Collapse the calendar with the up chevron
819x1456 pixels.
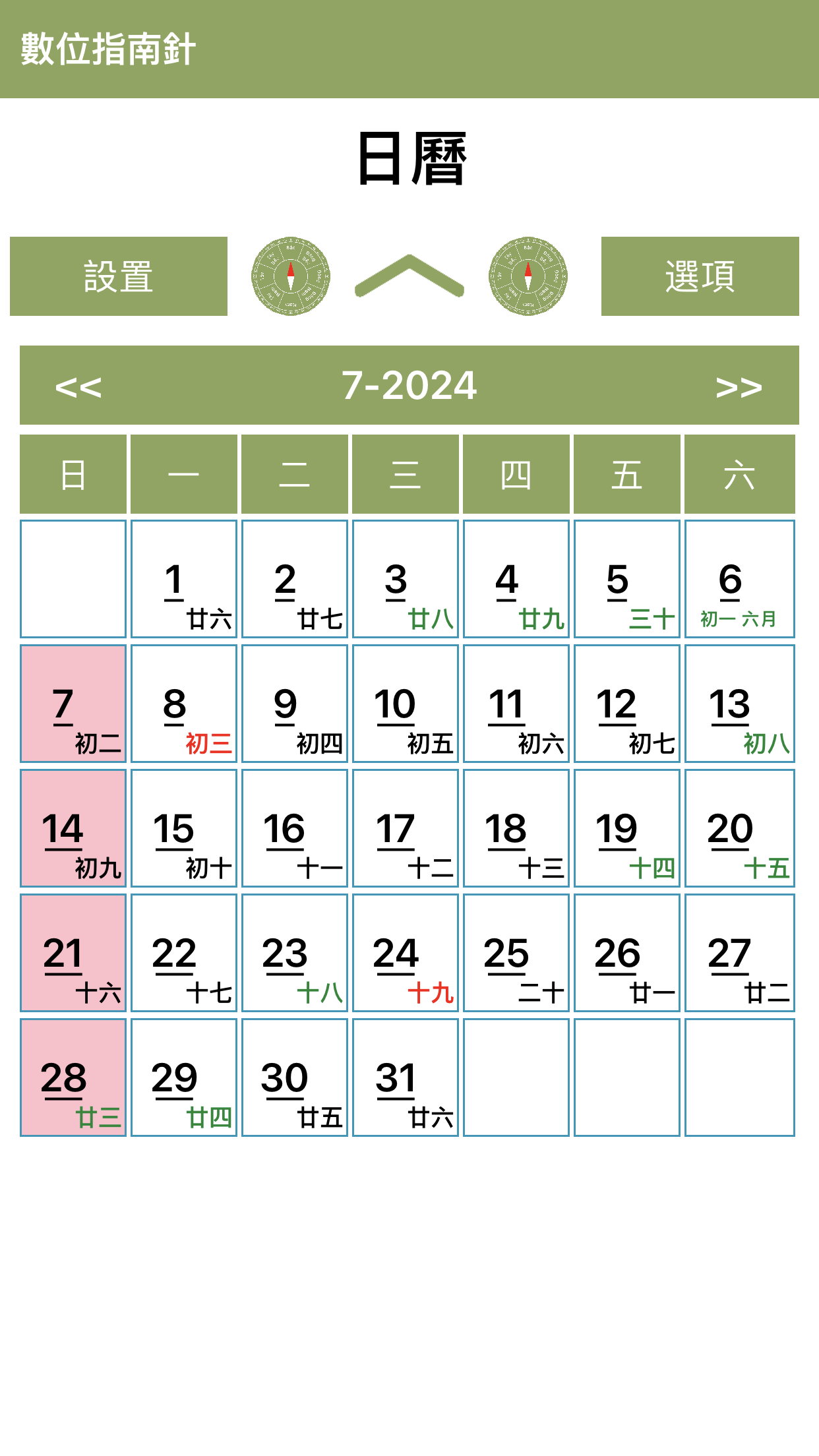pos(409,276)
